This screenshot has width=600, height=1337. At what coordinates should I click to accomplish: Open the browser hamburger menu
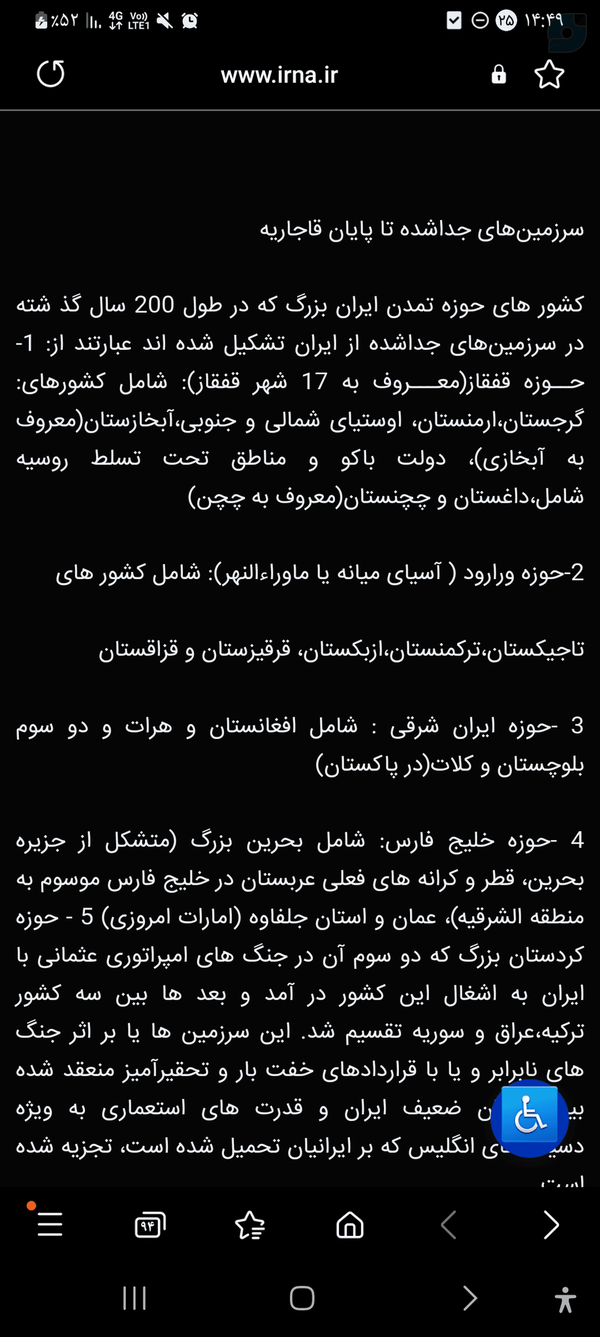click(50, 1224)
